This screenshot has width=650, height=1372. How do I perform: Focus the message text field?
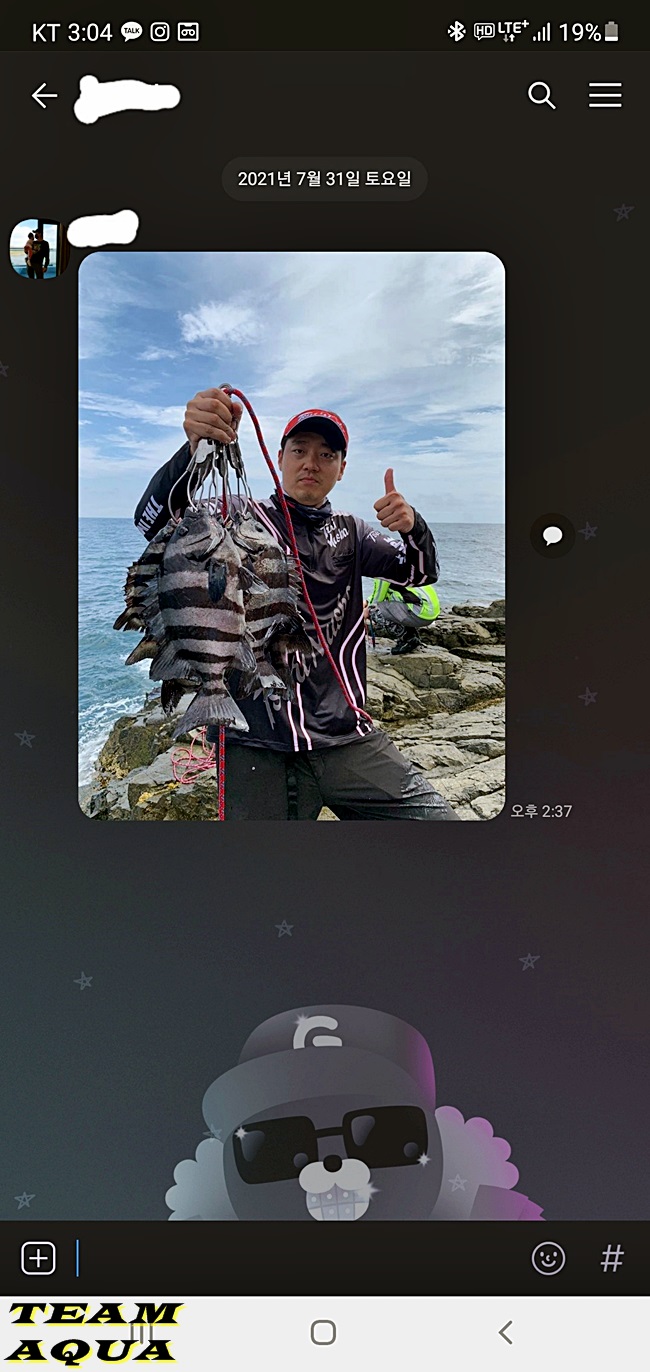tap(290, 1258)
